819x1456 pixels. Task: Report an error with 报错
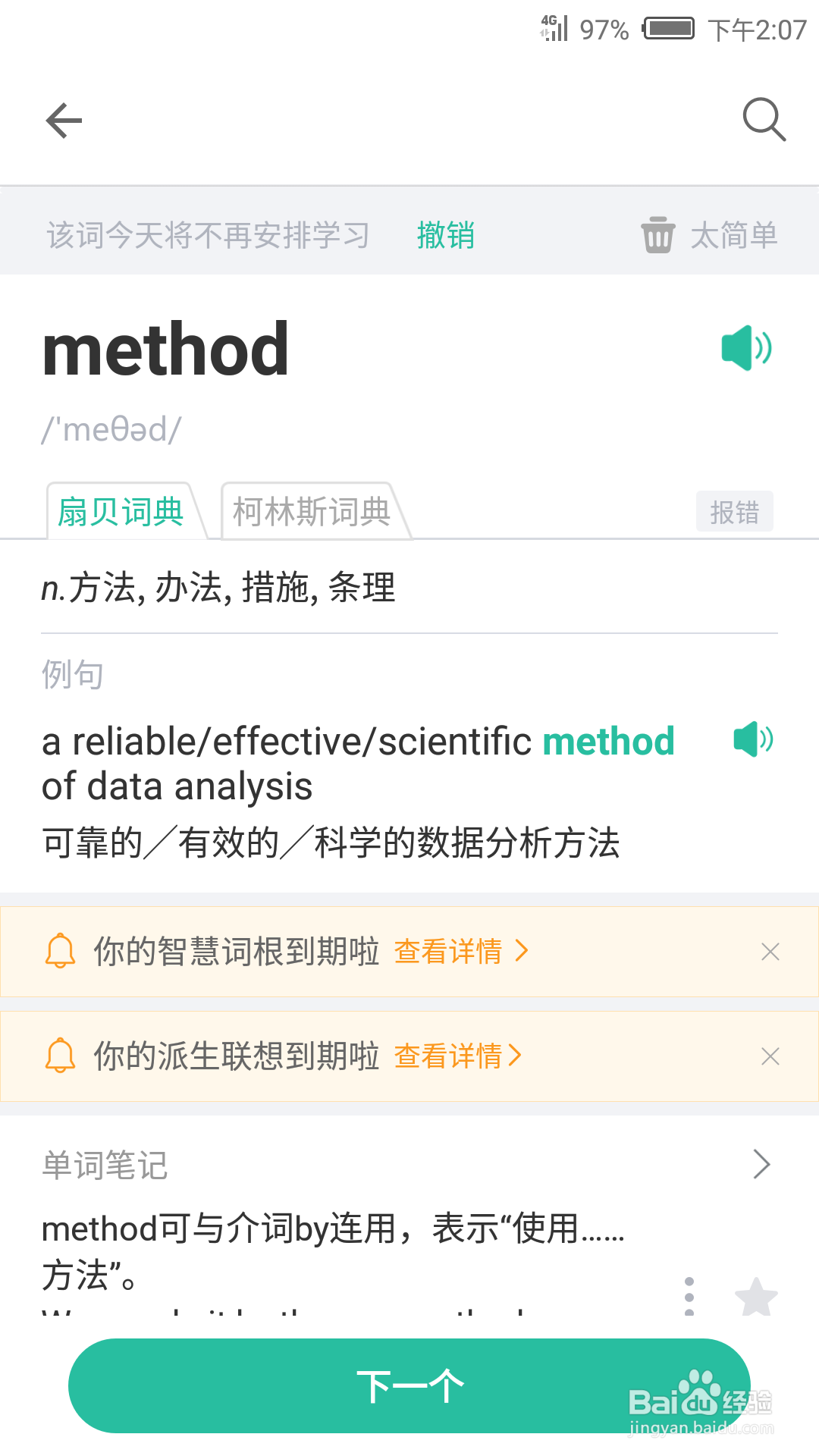[734, 511]
